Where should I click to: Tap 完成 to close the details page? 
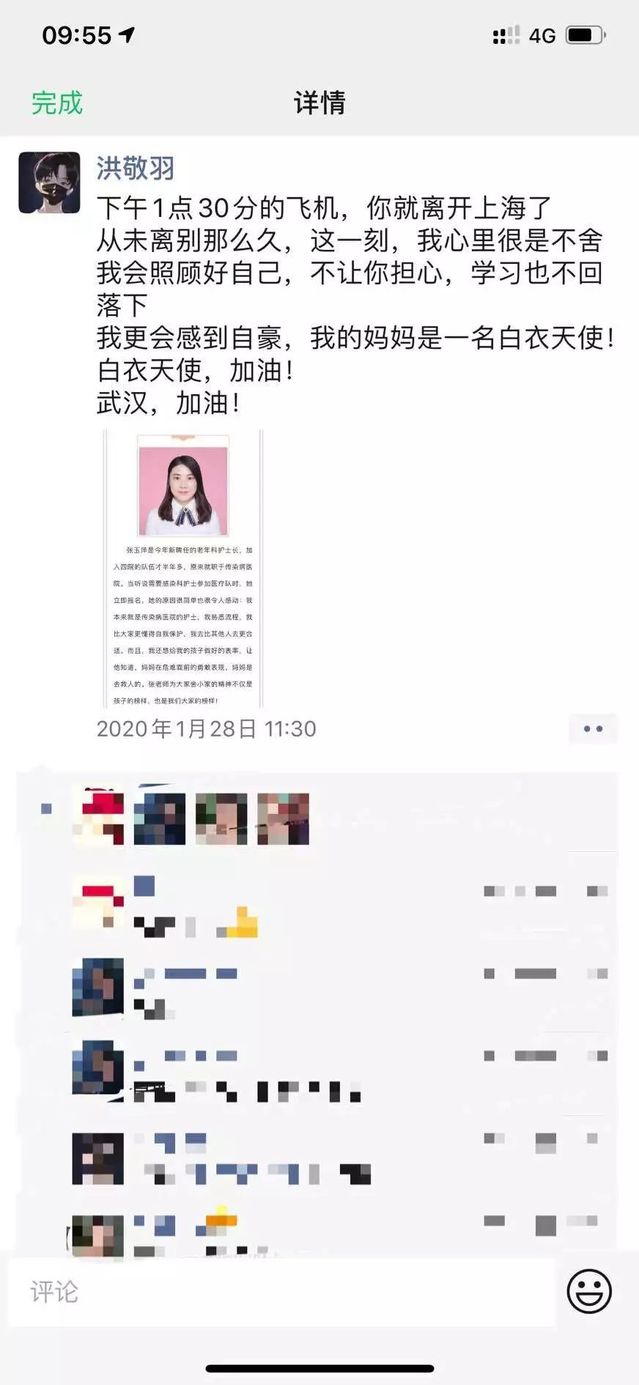[x=57, y=103]
